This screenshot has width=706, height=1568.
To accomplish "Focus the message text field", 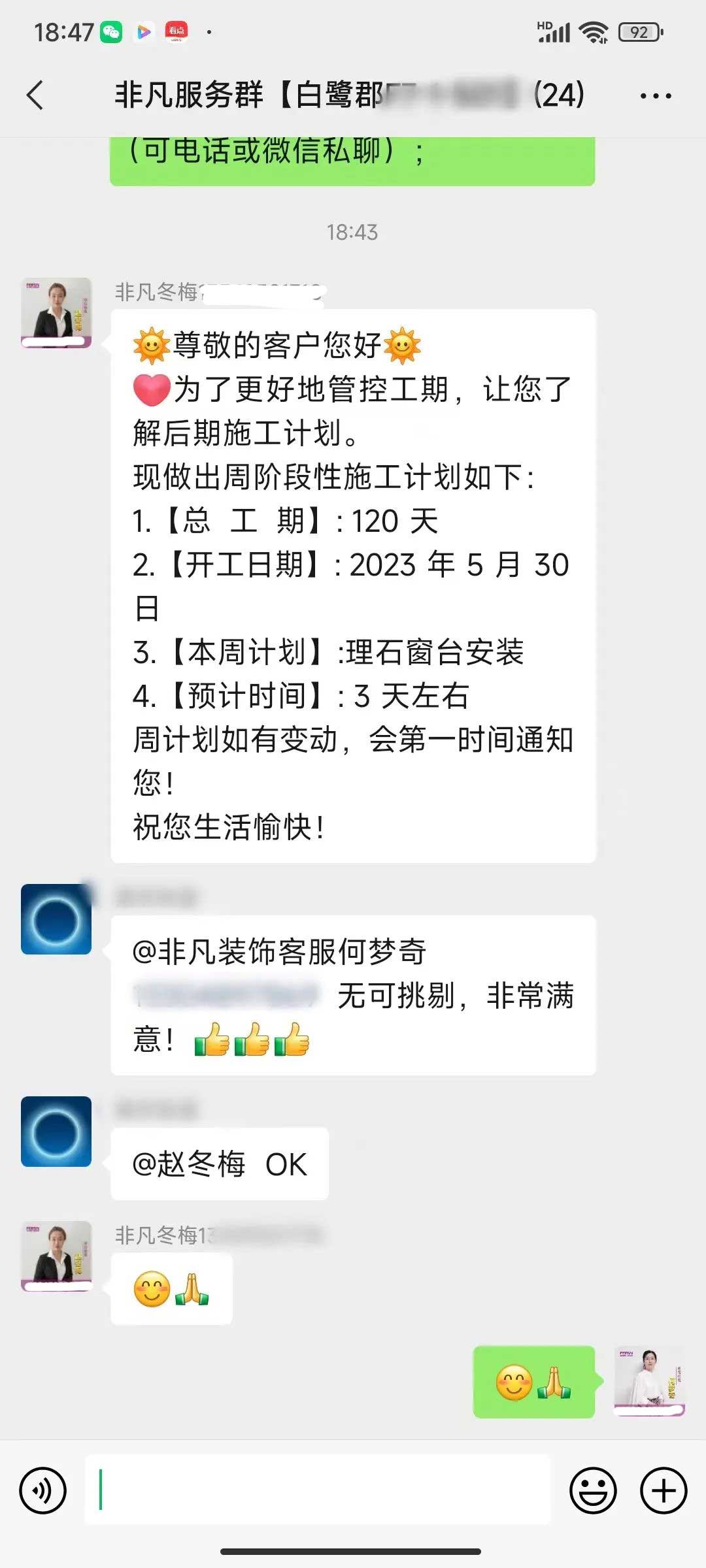I will pyautogui.click(x=317, y=1490).
